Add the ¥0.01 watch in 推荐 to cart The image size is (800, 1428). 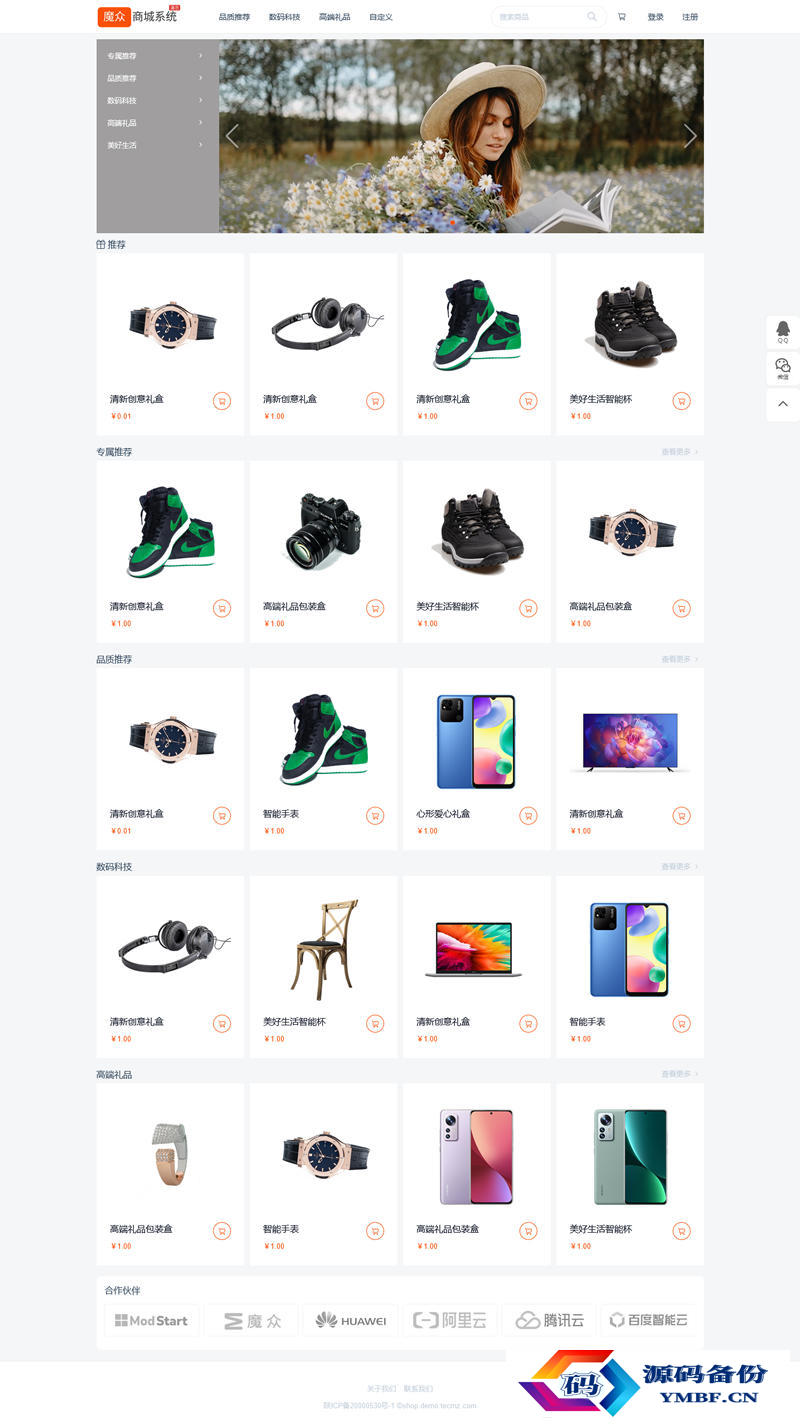pos(222,401)
